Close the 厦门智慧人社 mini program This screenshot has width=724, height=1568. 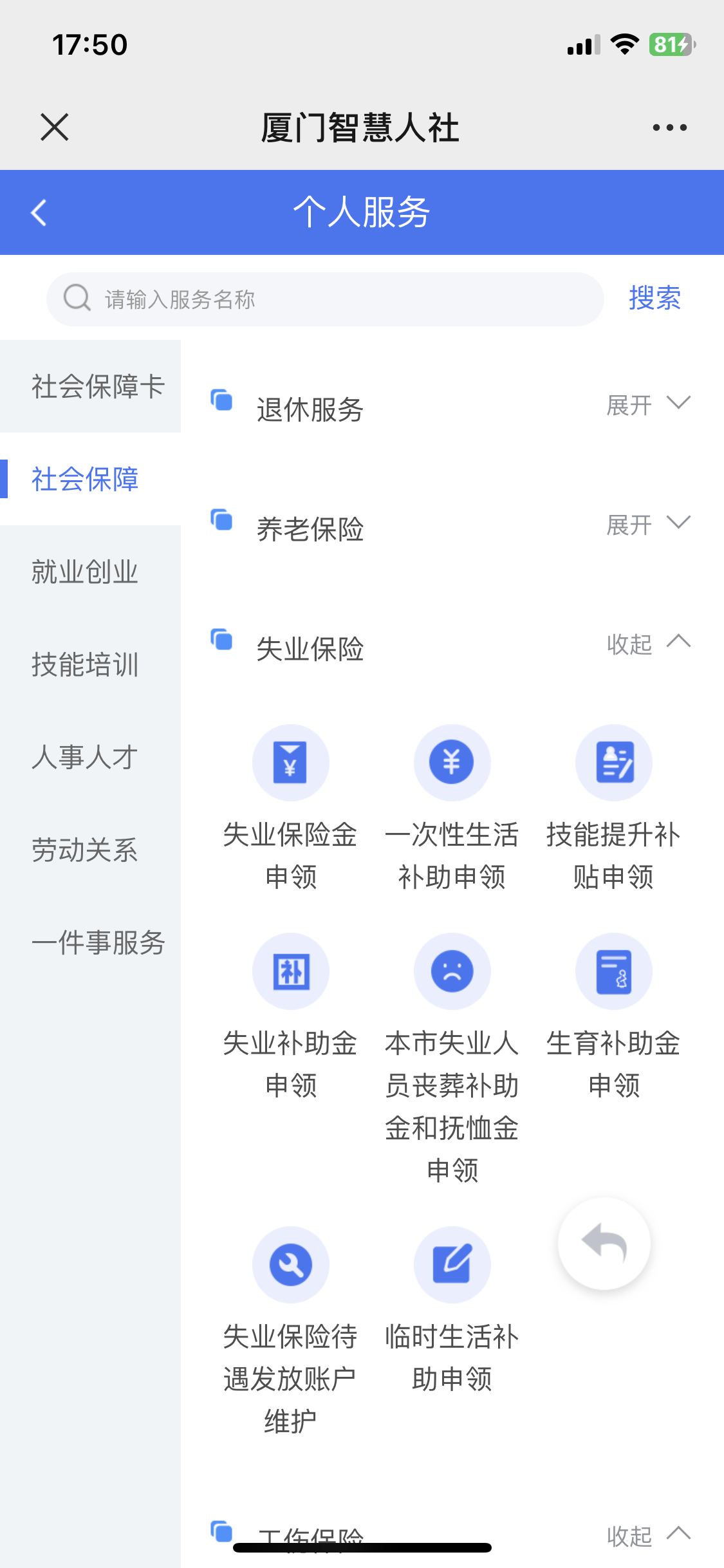point(55,127)
